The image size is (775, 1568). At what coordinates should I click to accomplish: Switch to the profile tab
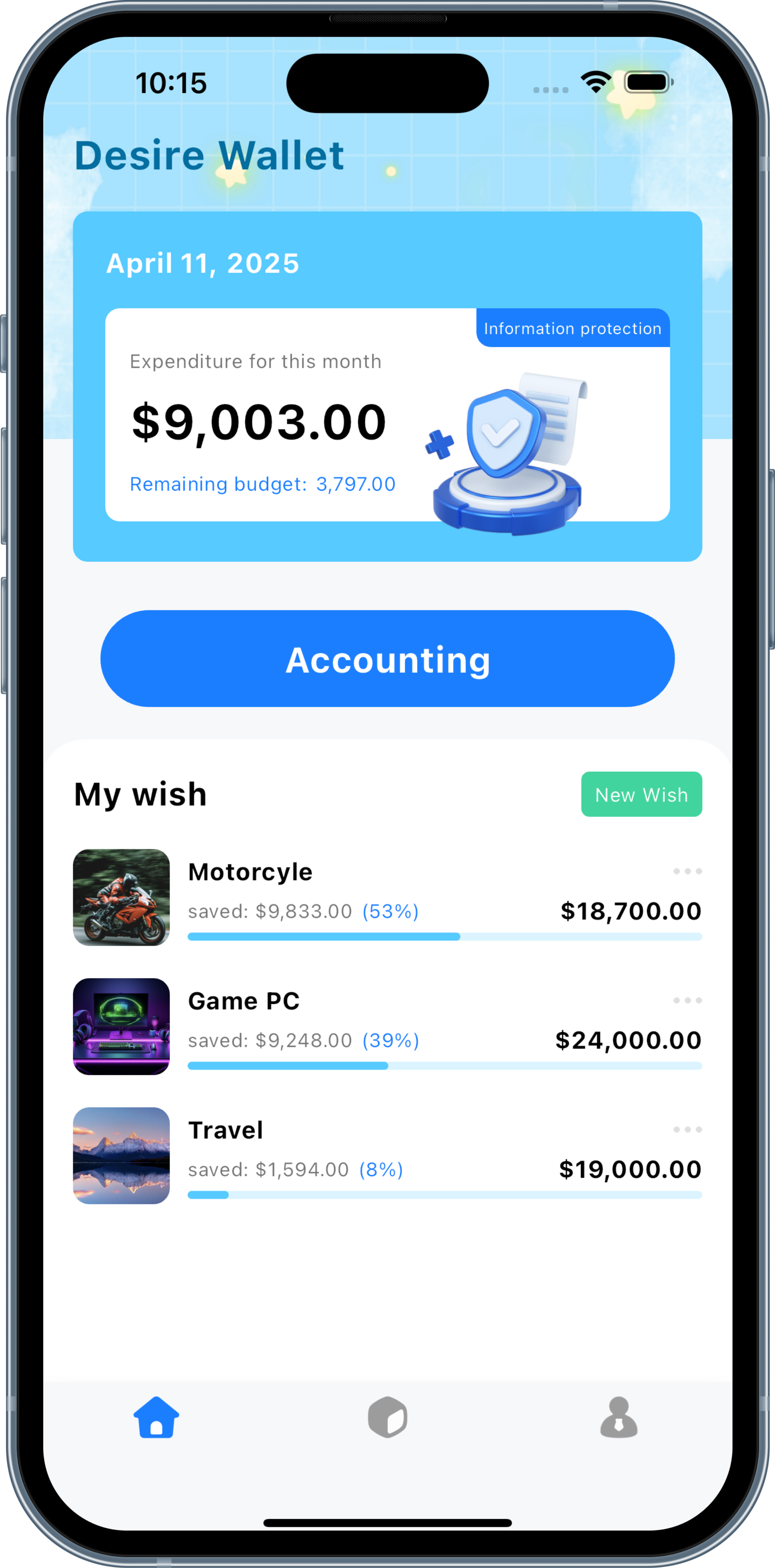coord(619,1417)
